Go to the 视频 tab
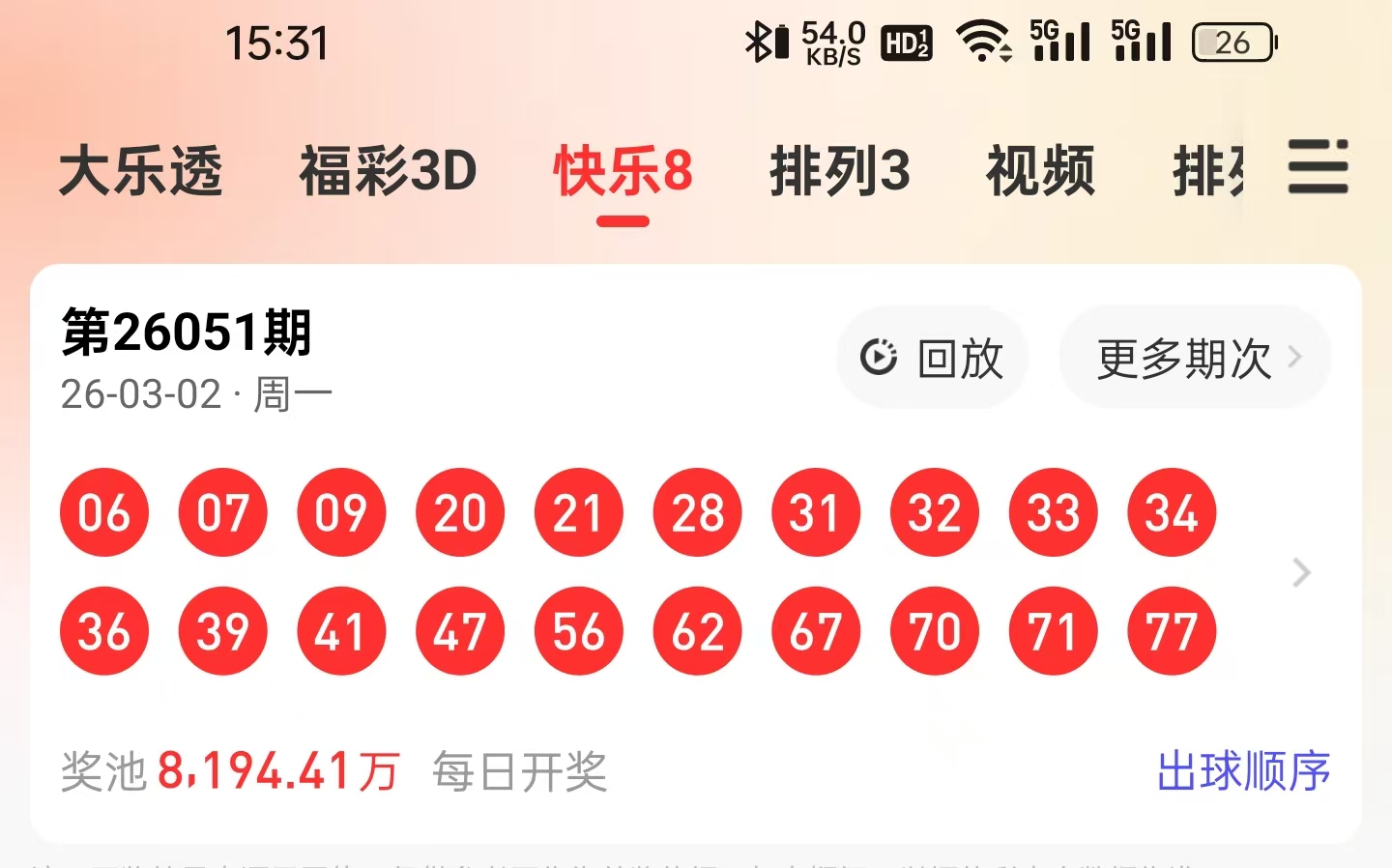Image resolution: width=1392 pixels, height=868 pixels. pos(1040,171)
